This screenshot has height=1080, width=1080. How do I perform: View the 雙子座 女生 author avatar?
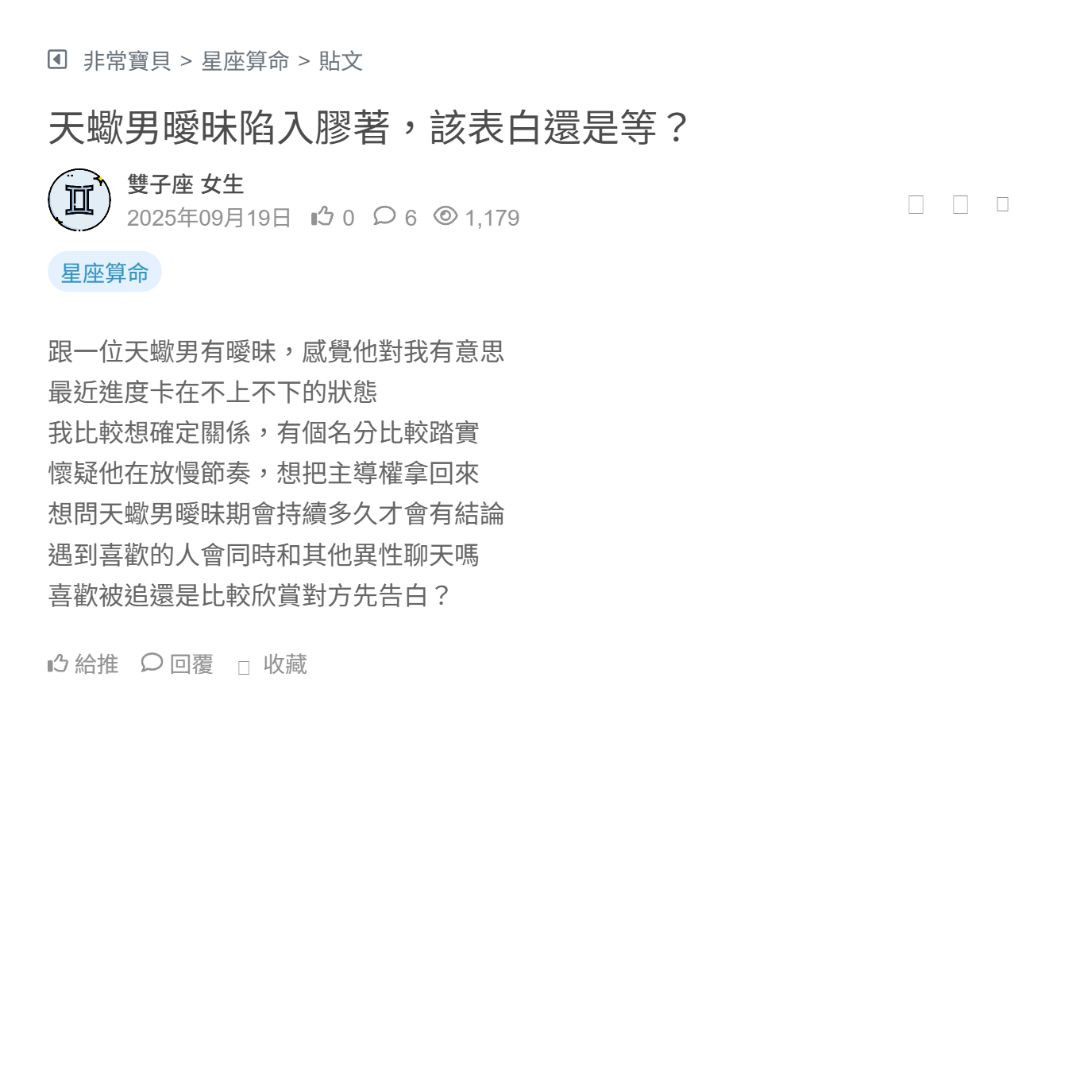(79, 200)
